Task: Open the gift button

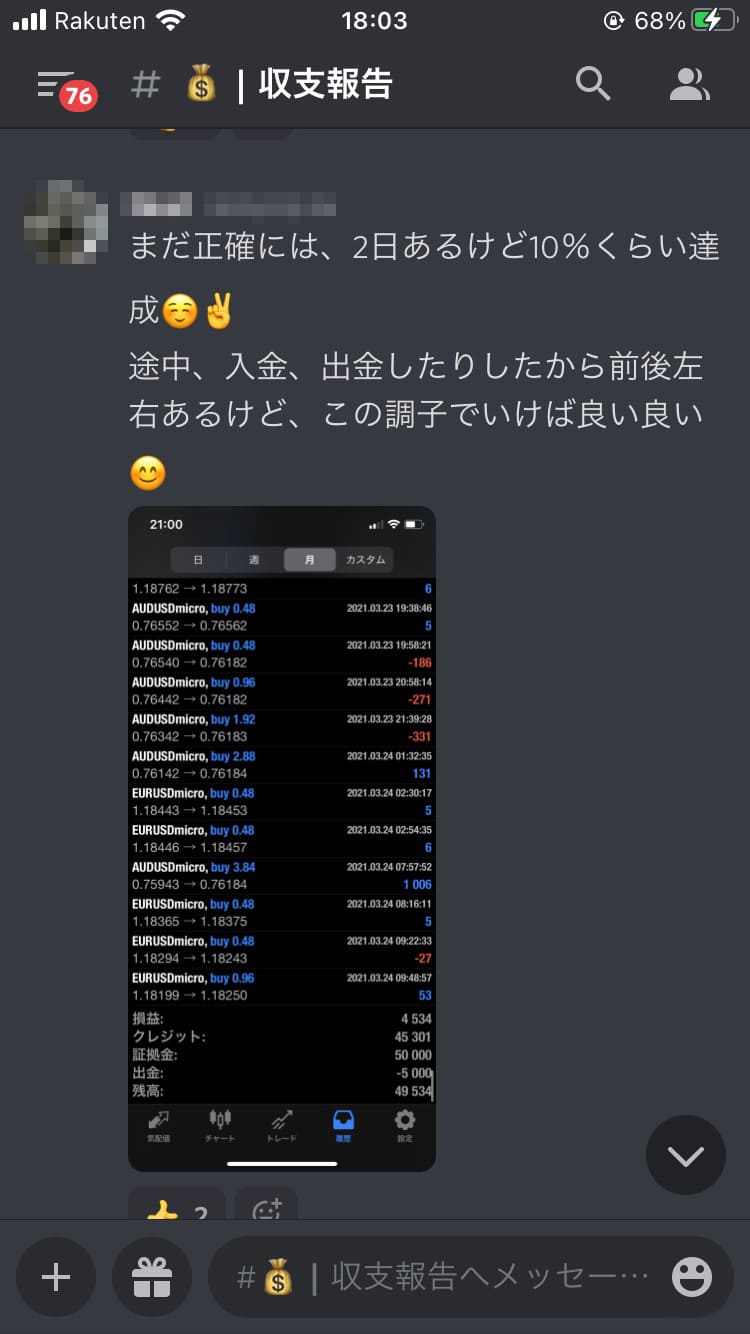Action: pos(152,1277)
